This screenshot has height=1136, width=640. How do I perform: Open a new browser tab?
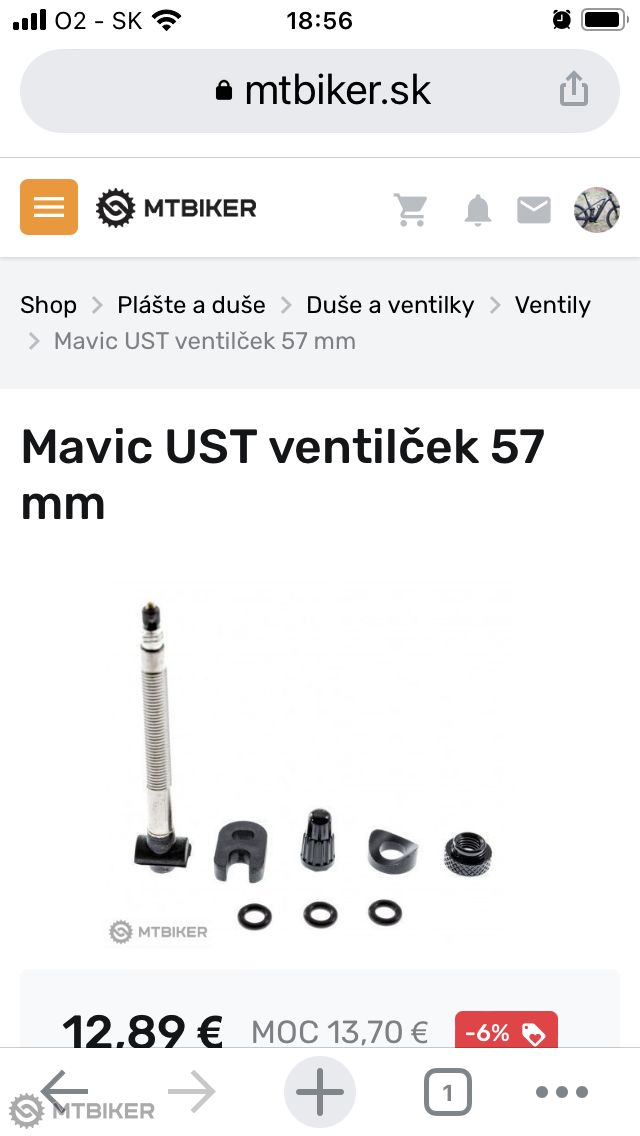[x=320, y=1091]
